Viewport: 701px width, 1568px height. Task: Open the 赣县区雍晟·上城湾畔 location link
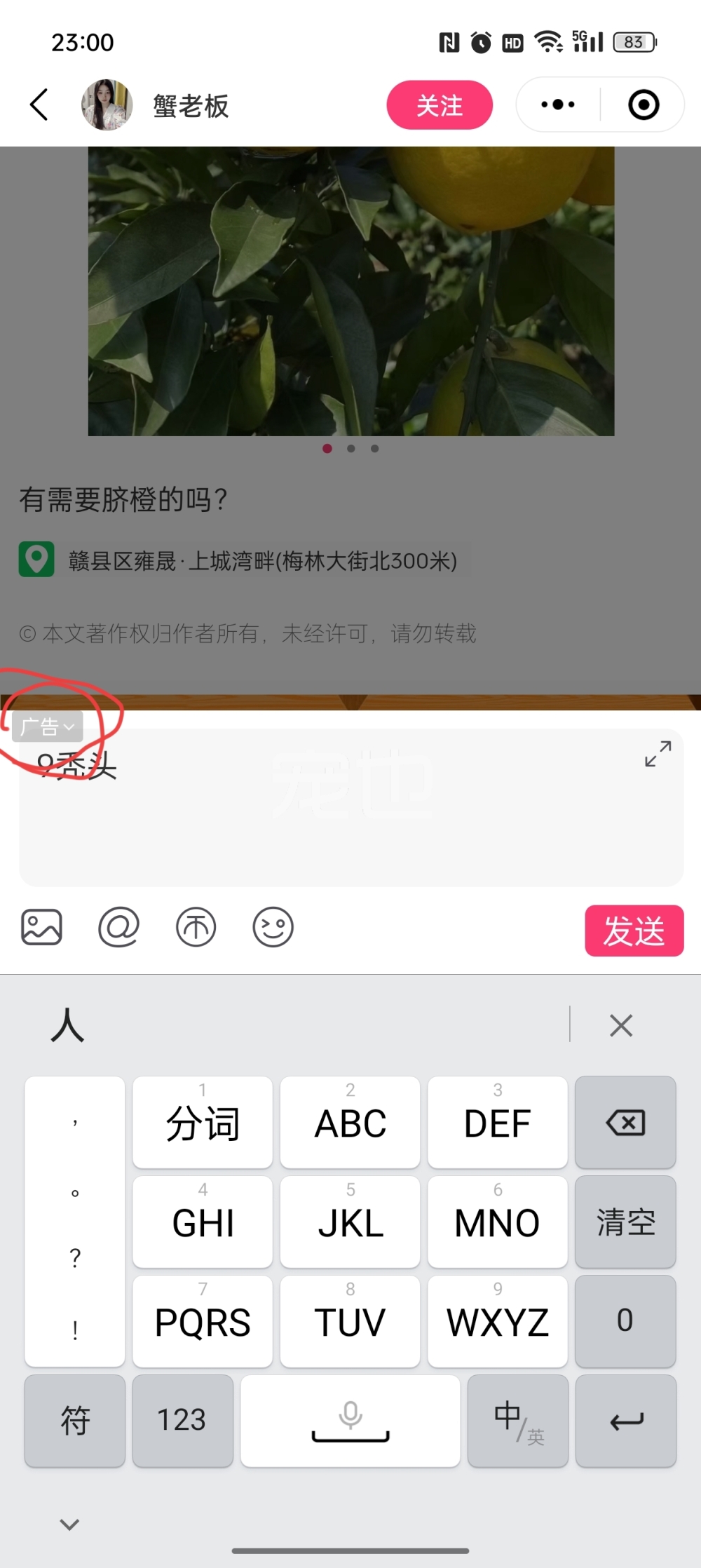coord(262,561)
